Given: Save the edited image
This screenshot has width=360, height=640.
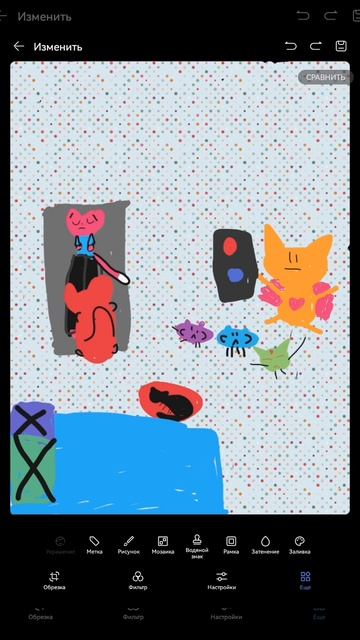Looking at the screenshot, I should tap(341, 46).
